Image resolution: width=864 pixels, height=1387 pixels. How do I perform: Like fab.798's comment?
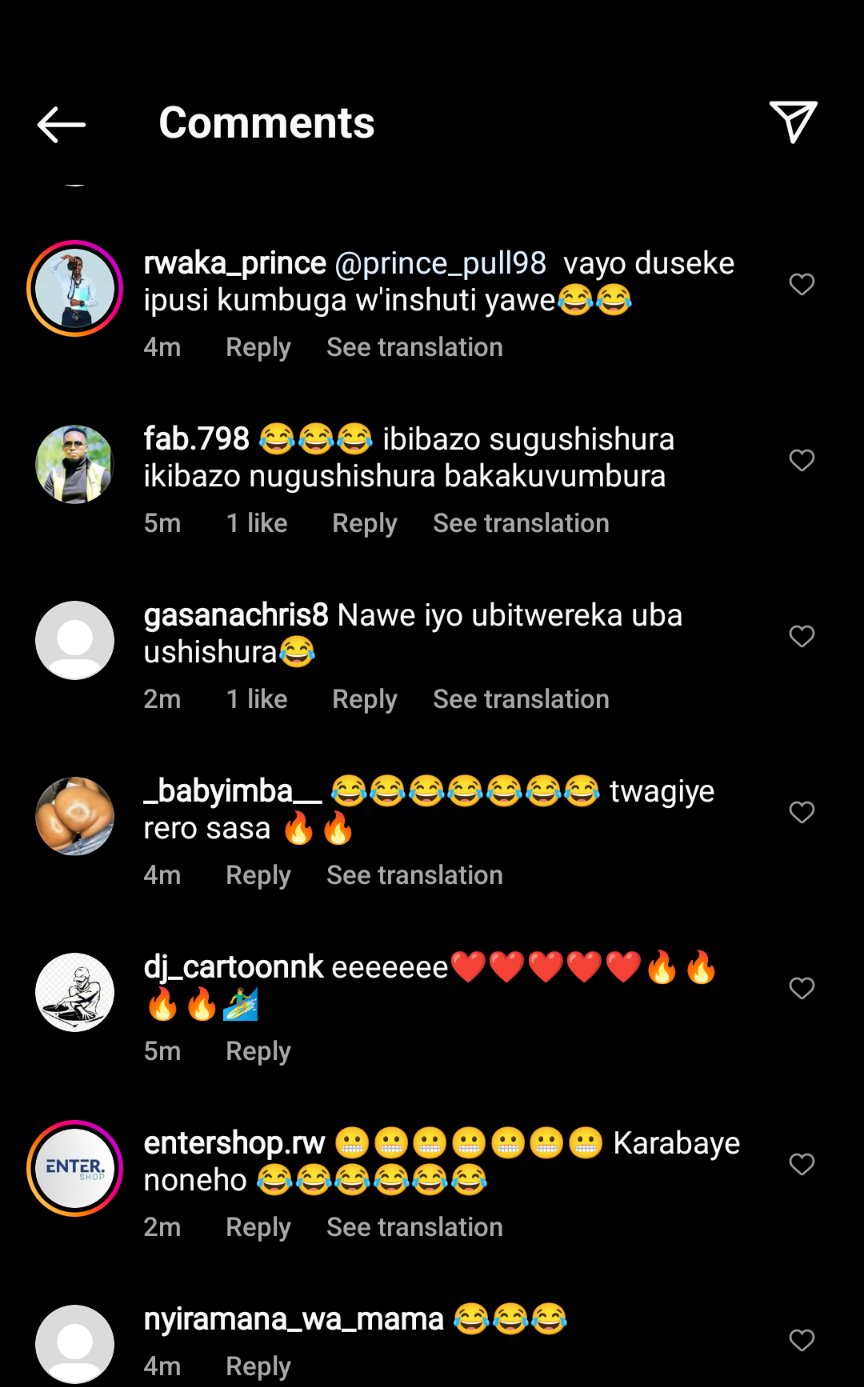pos(802,461)
